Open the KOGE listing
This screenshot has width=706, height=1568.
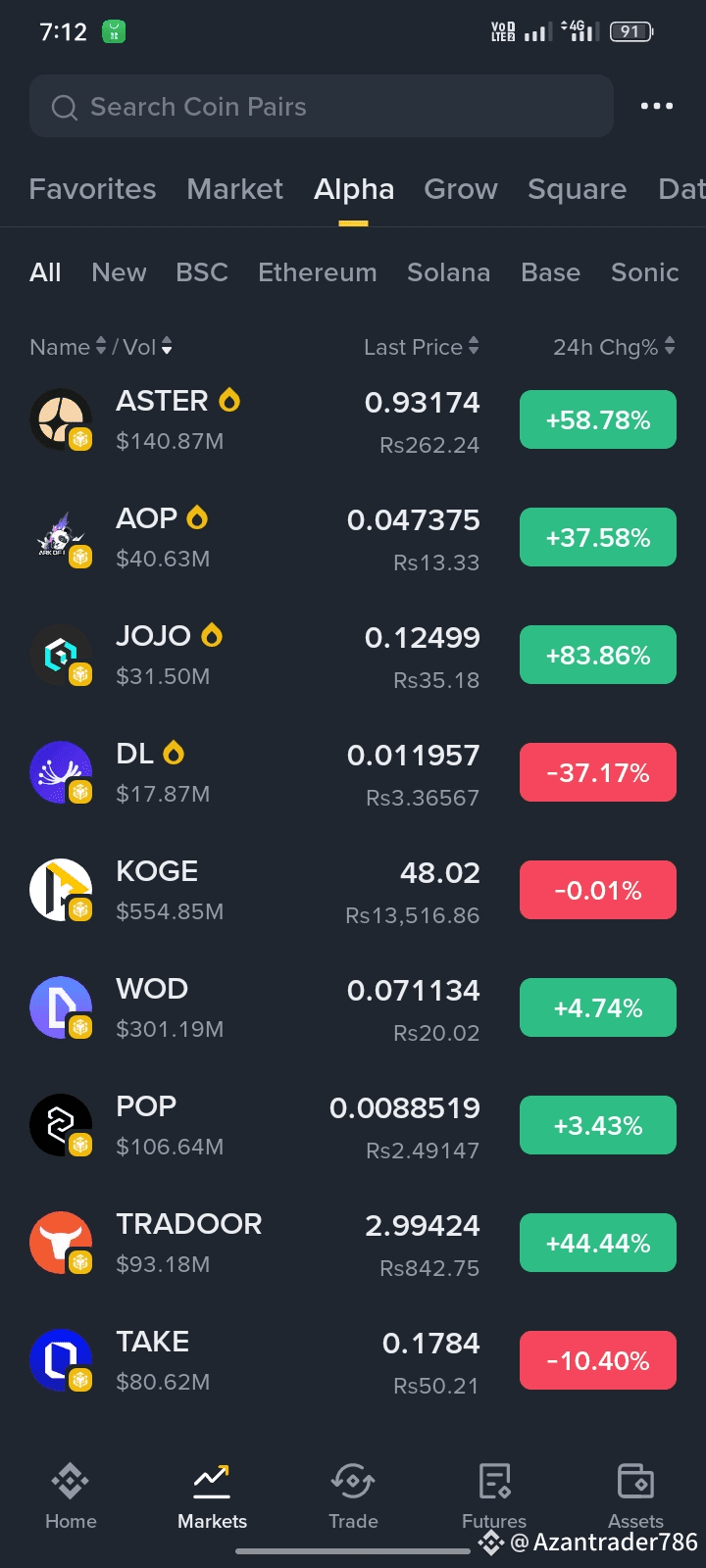[x=255, y=890]
